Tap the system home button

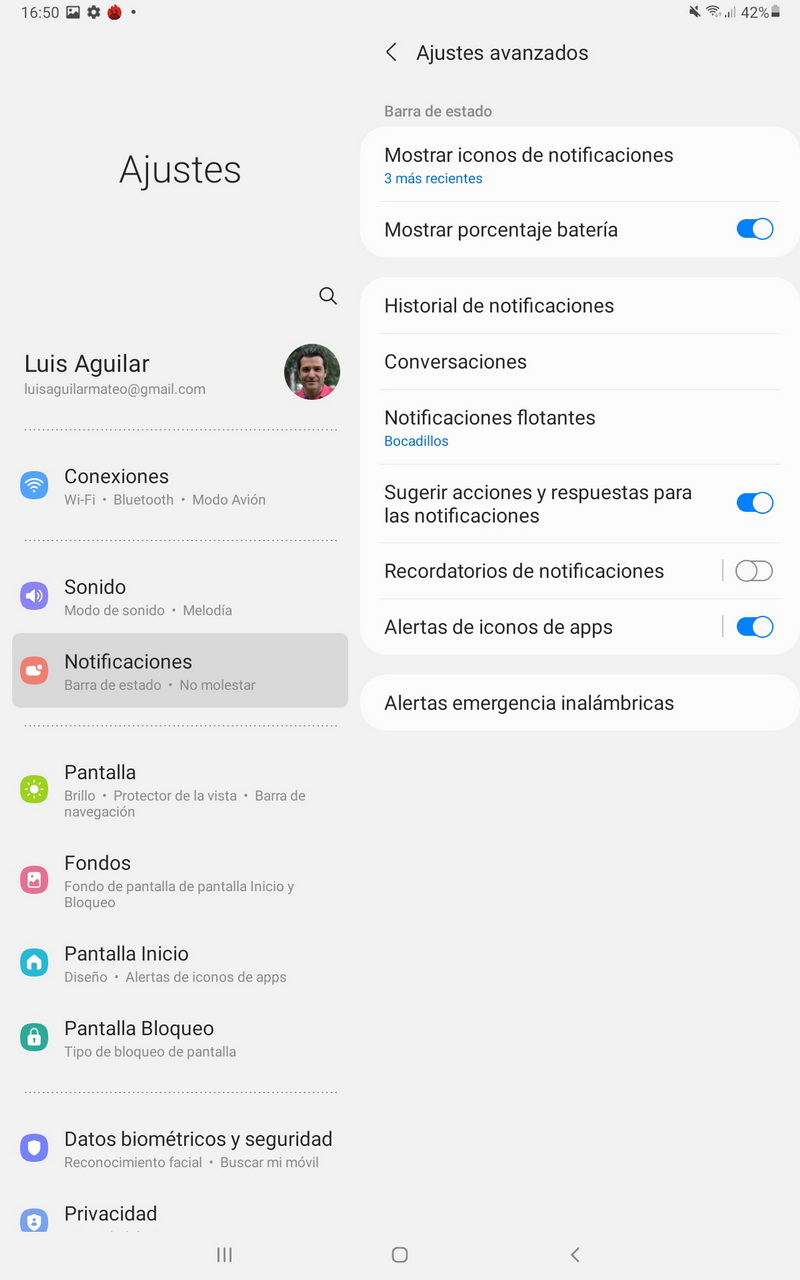400,1254
